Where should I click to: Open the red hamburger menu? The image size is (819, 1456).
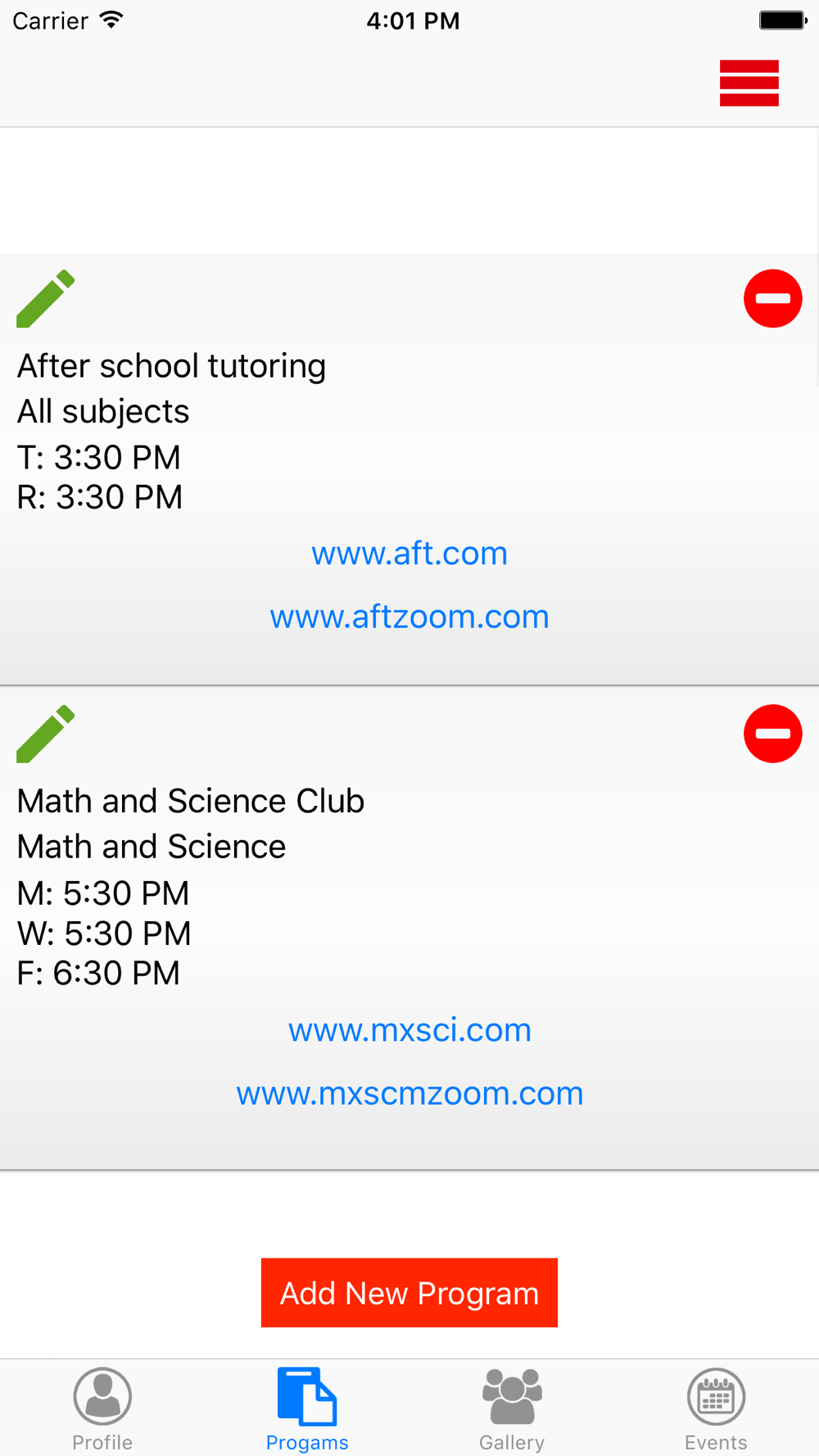pos(749,83)
